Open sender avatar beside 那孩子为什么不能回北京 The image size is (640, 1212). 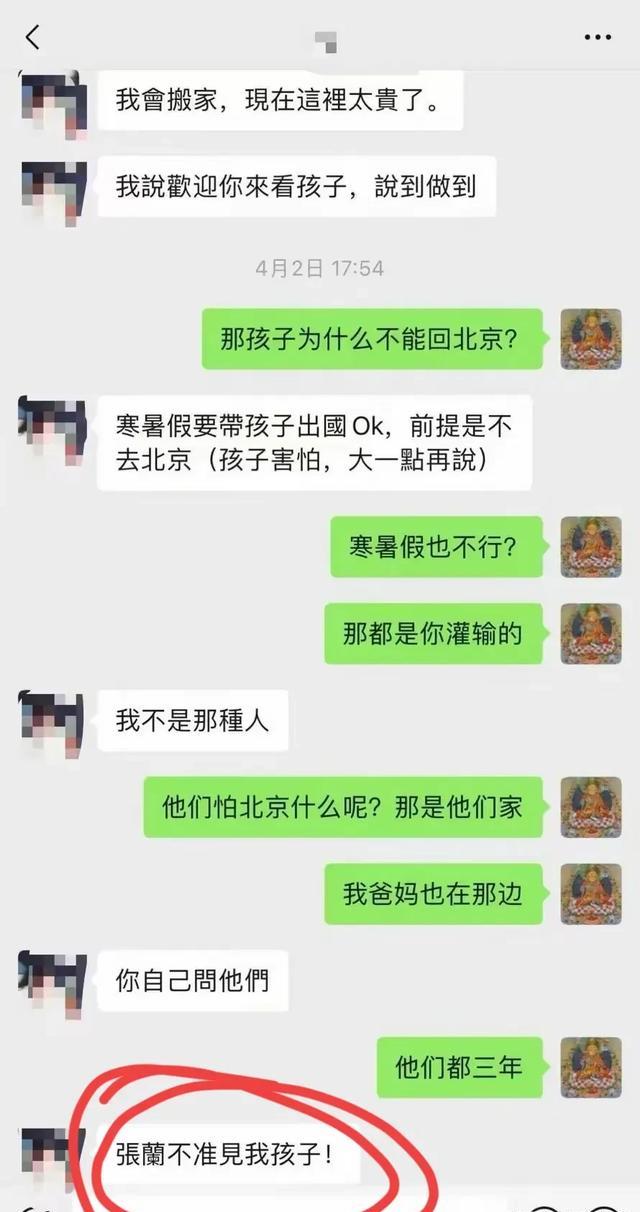click(x=591, y=339)
